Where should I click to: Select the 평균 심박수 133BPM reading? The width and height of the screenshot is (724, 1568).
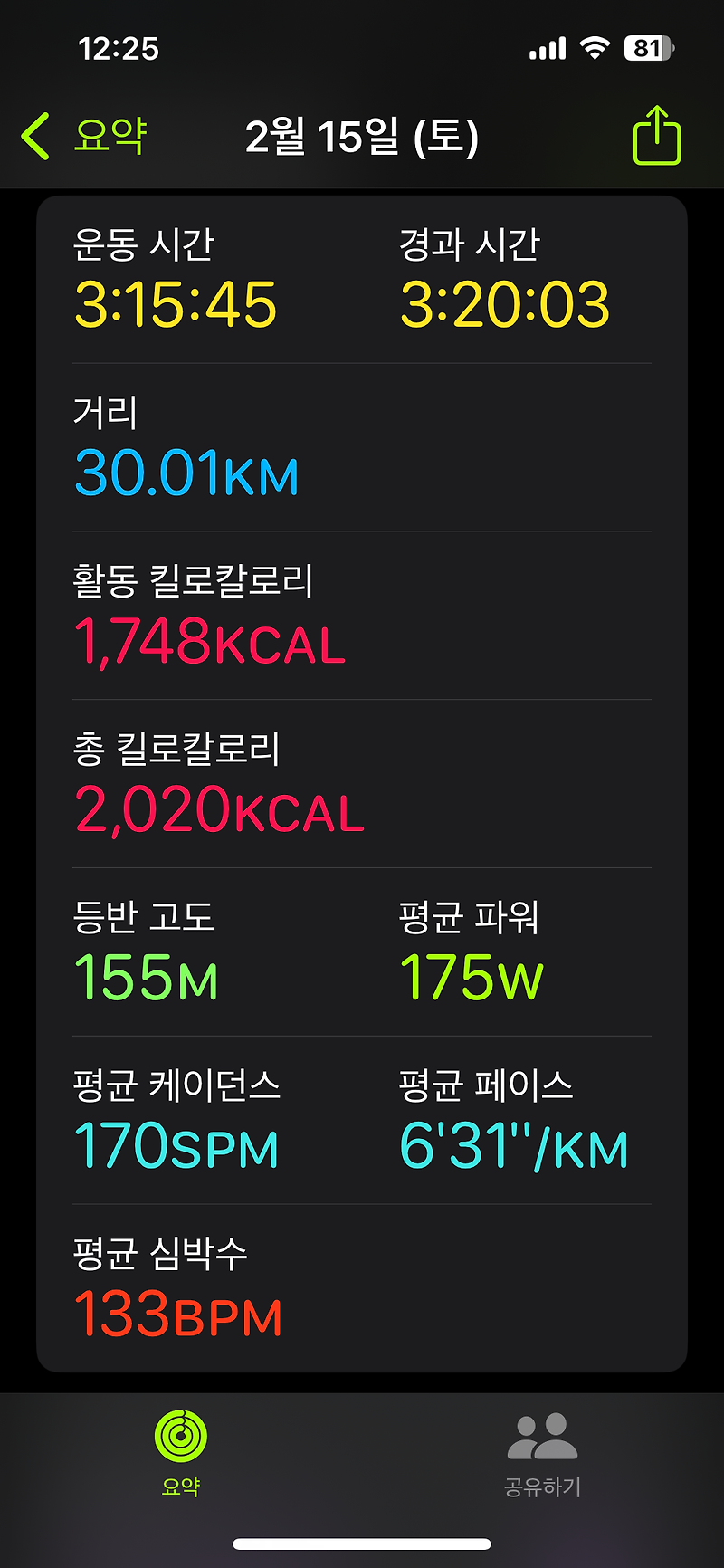tap(178, 1318)
